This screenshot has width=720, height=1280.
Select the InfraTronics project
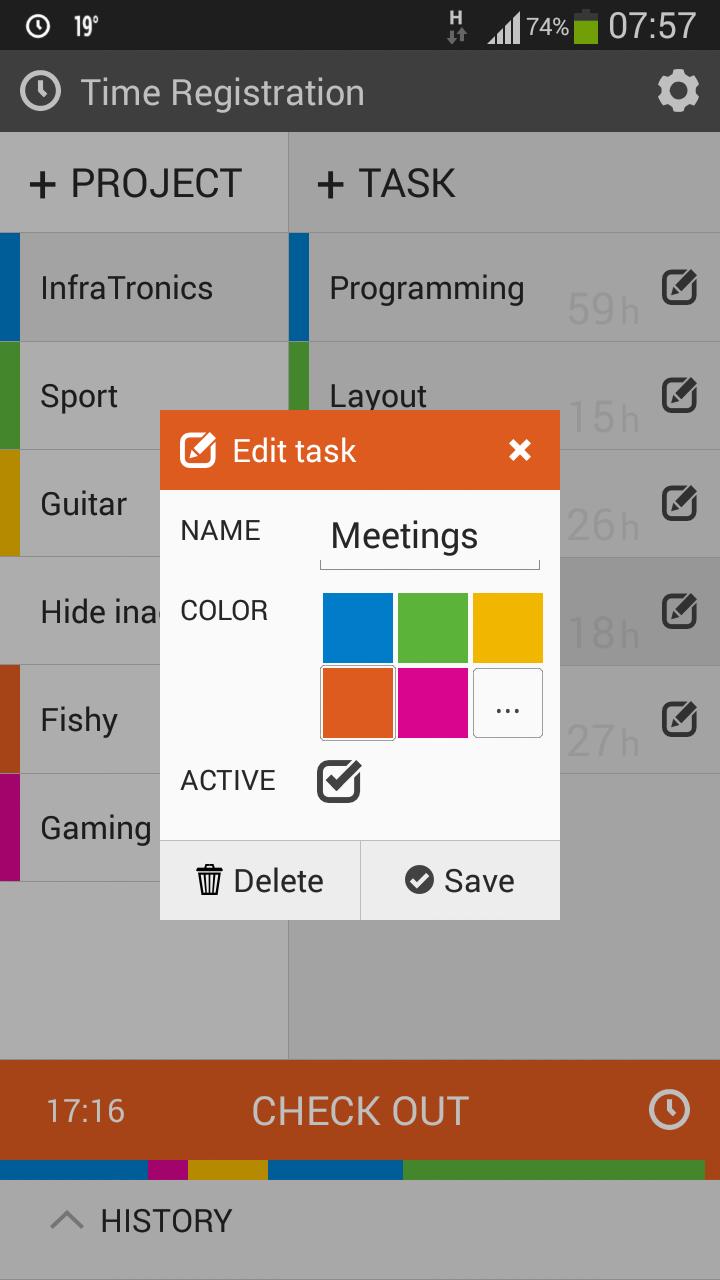click(x=127, y=289)
